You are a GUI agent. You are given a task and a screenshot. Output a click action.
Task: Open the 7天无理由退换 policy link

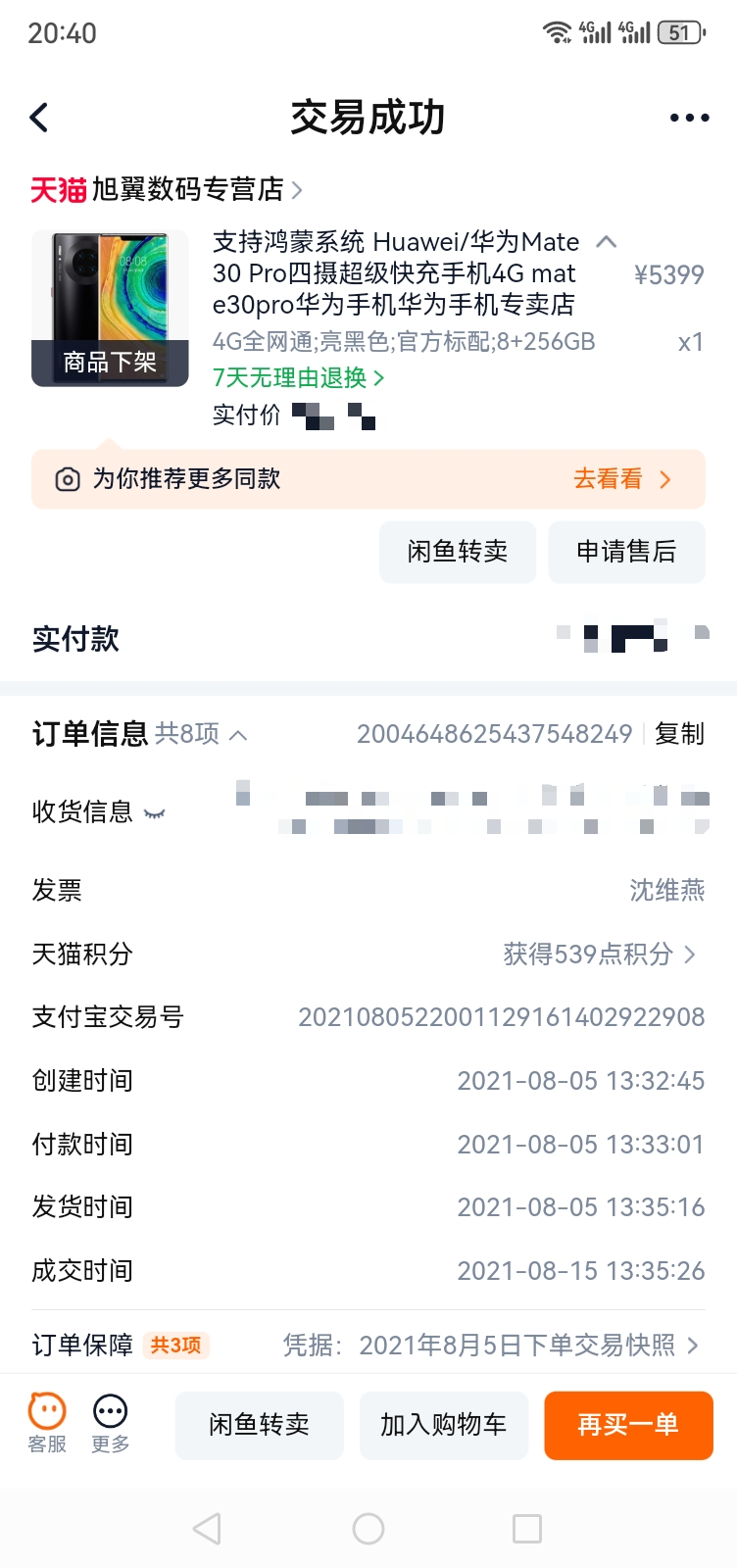coord(299,377)
